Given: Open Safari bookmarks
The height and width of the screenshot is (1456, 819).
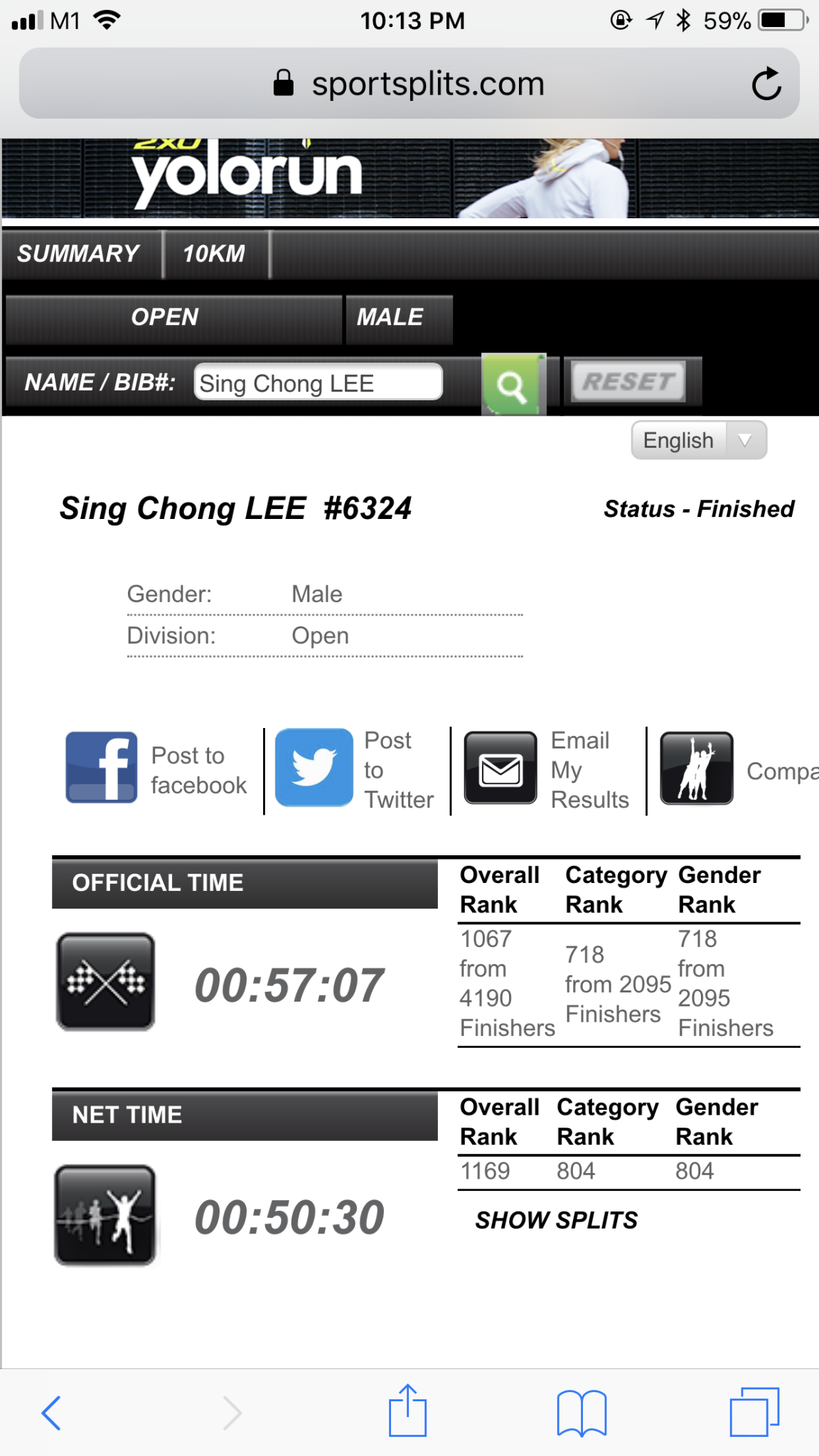Looking at the screenshot, I should (x=582, y=1413).
